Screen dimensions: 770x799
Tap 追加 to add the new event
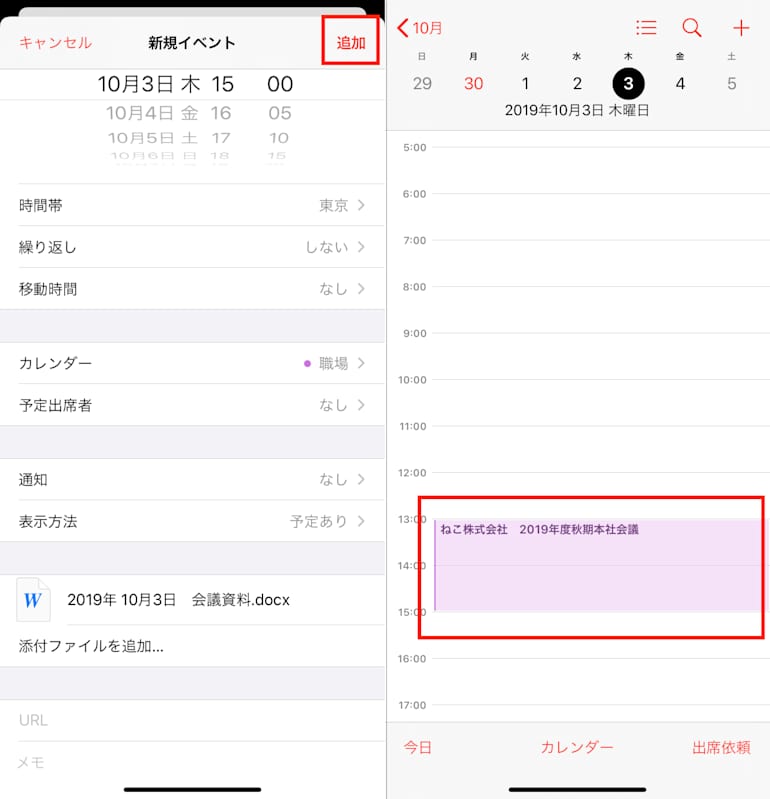coord(351,43)
